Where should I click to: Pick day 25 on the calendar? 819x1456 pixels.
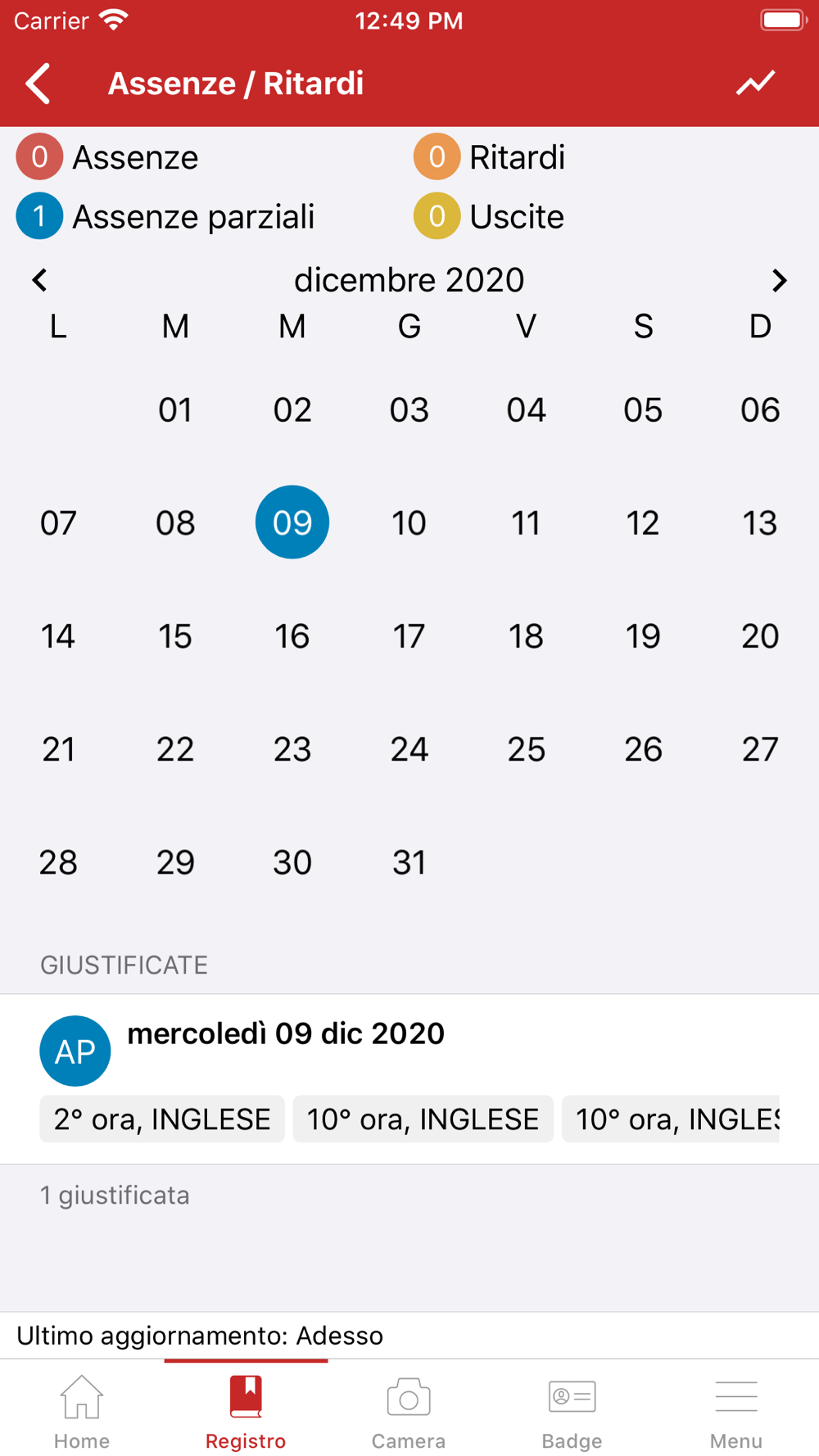(526, 749)
